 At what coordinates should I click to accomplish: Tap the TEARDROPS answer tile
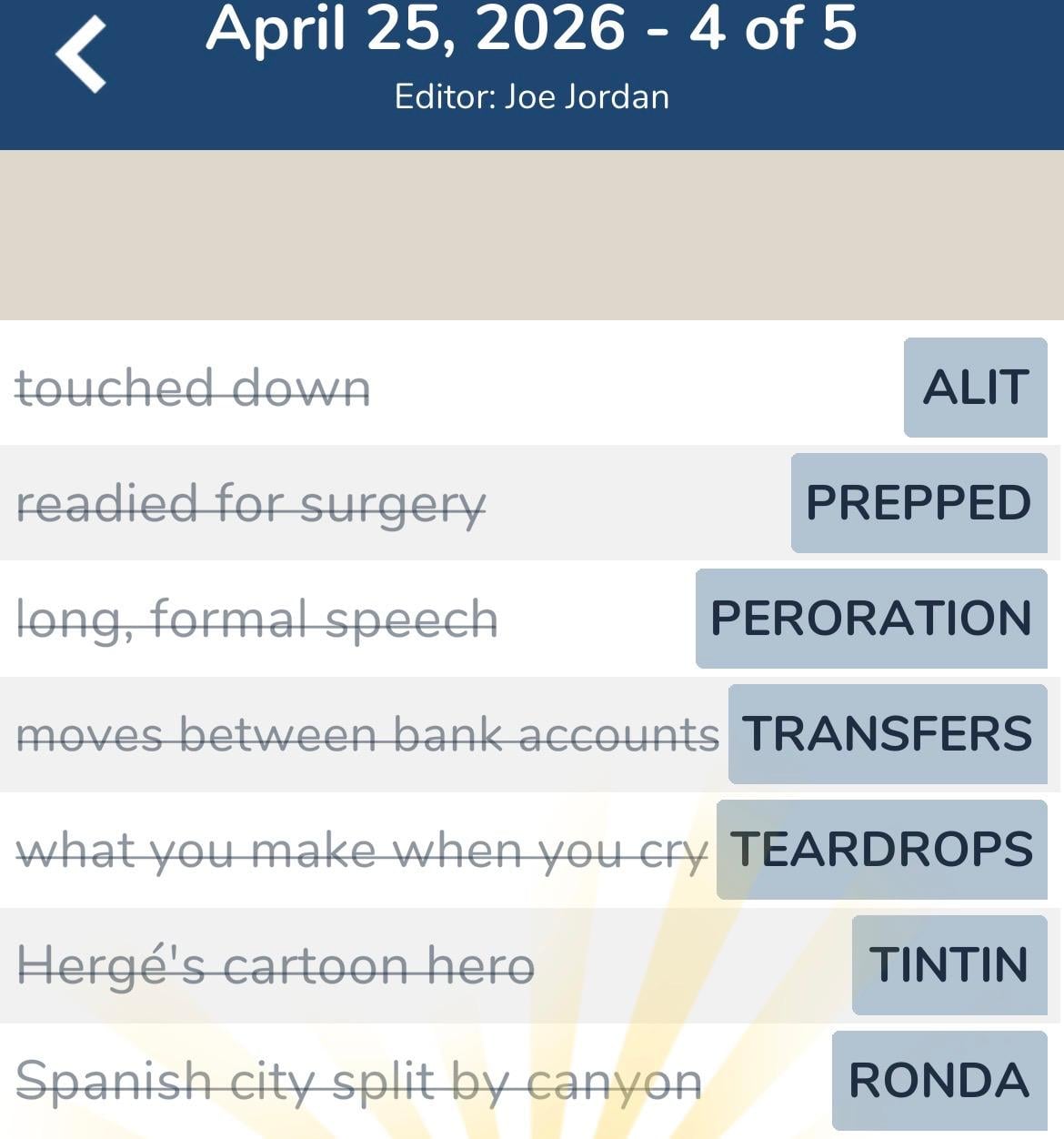tap(881, 850)
